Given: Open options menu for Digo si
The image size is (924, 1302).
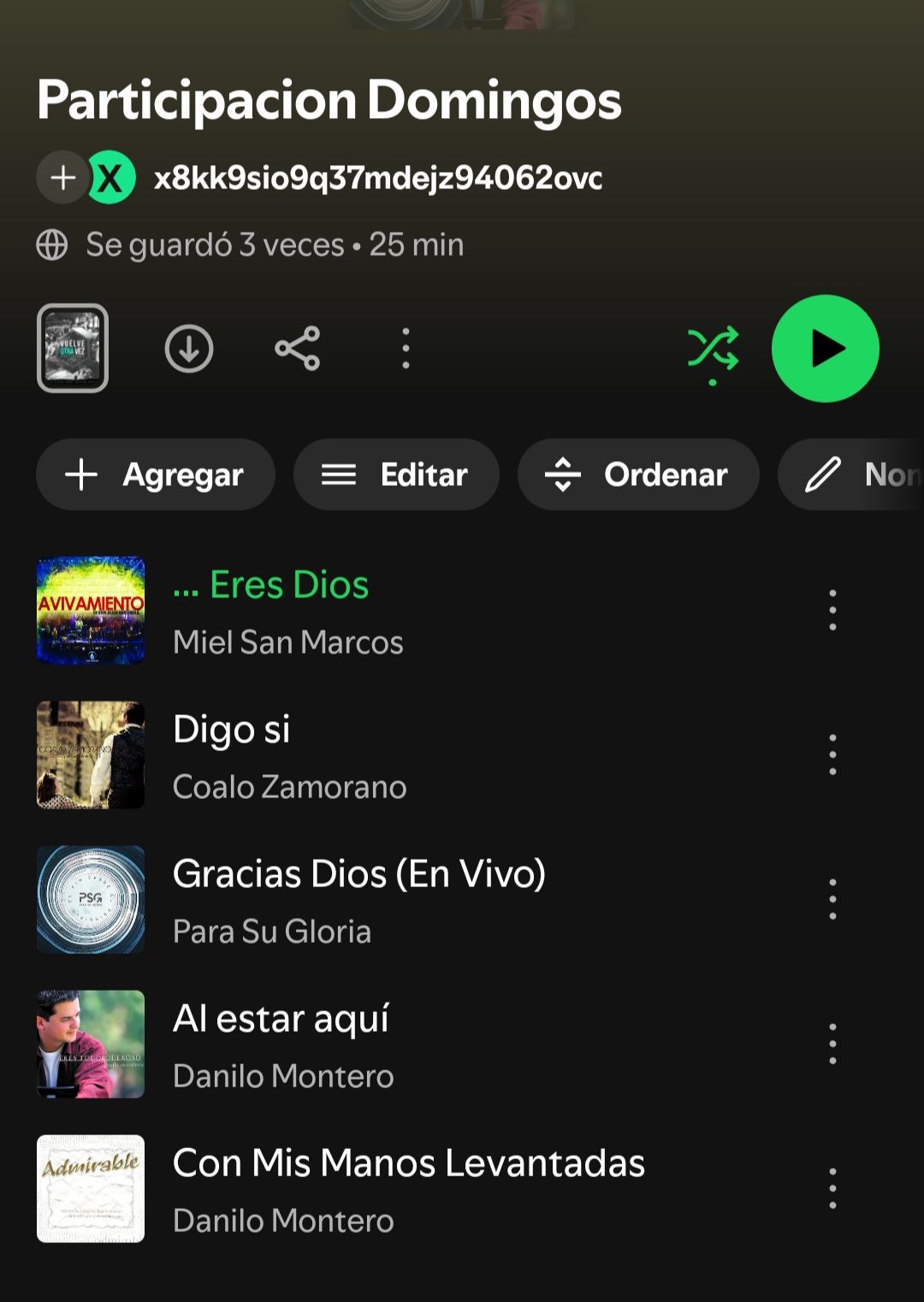Looking at the screenshot, I should click(x=832, y=755).
